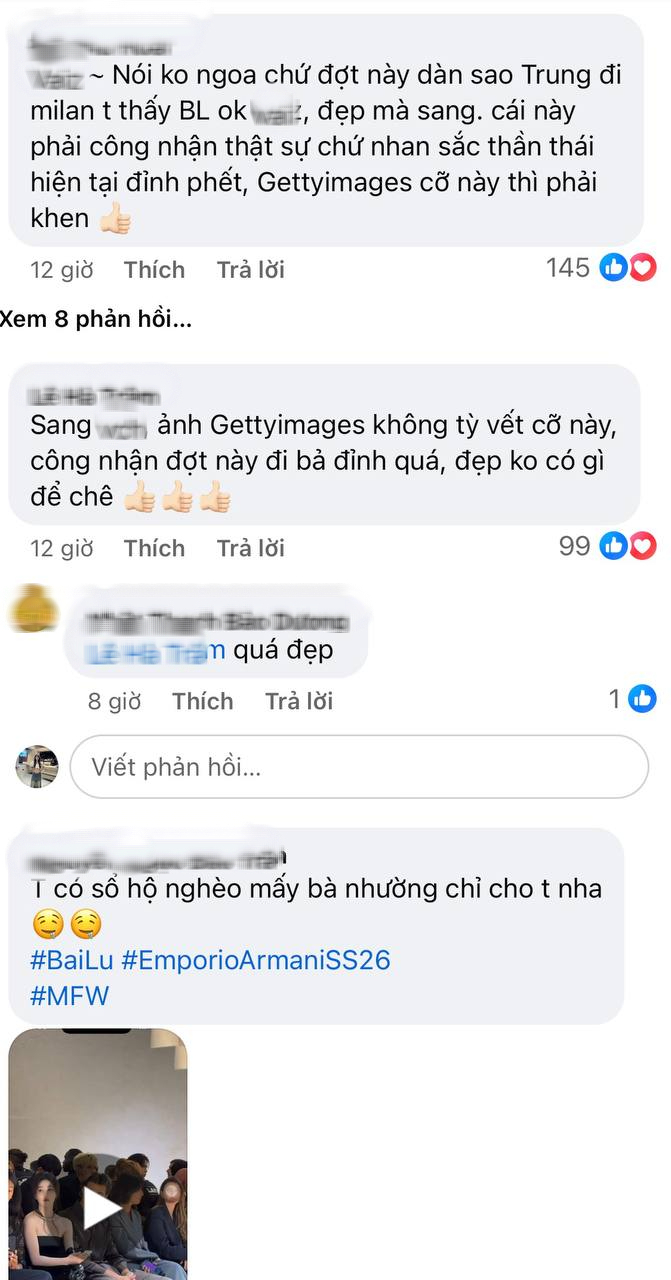Like the "quá đẹp" reply
The width and height of the screenshot is (671, 1280).
coord(202,701)
